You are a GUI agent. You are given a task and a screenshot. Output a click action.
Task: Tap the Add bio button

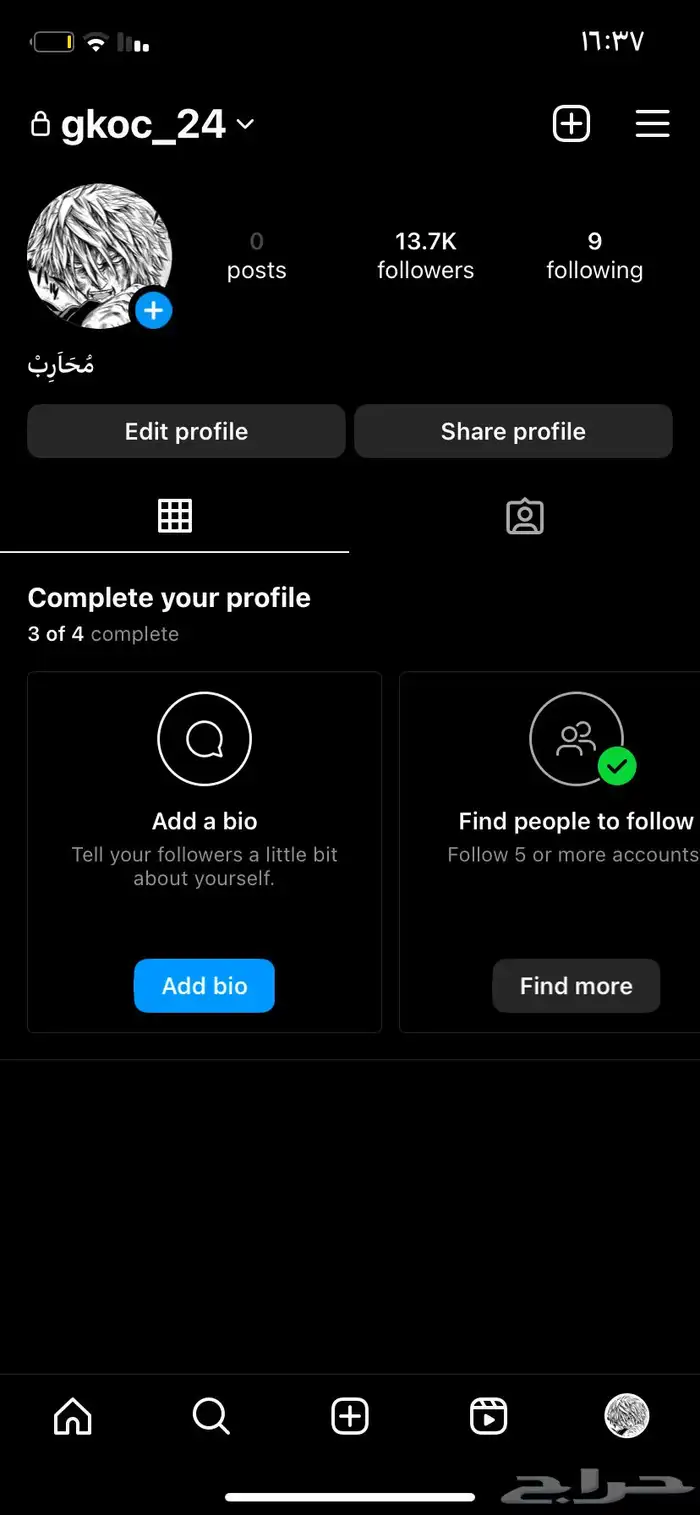(204, 986)
